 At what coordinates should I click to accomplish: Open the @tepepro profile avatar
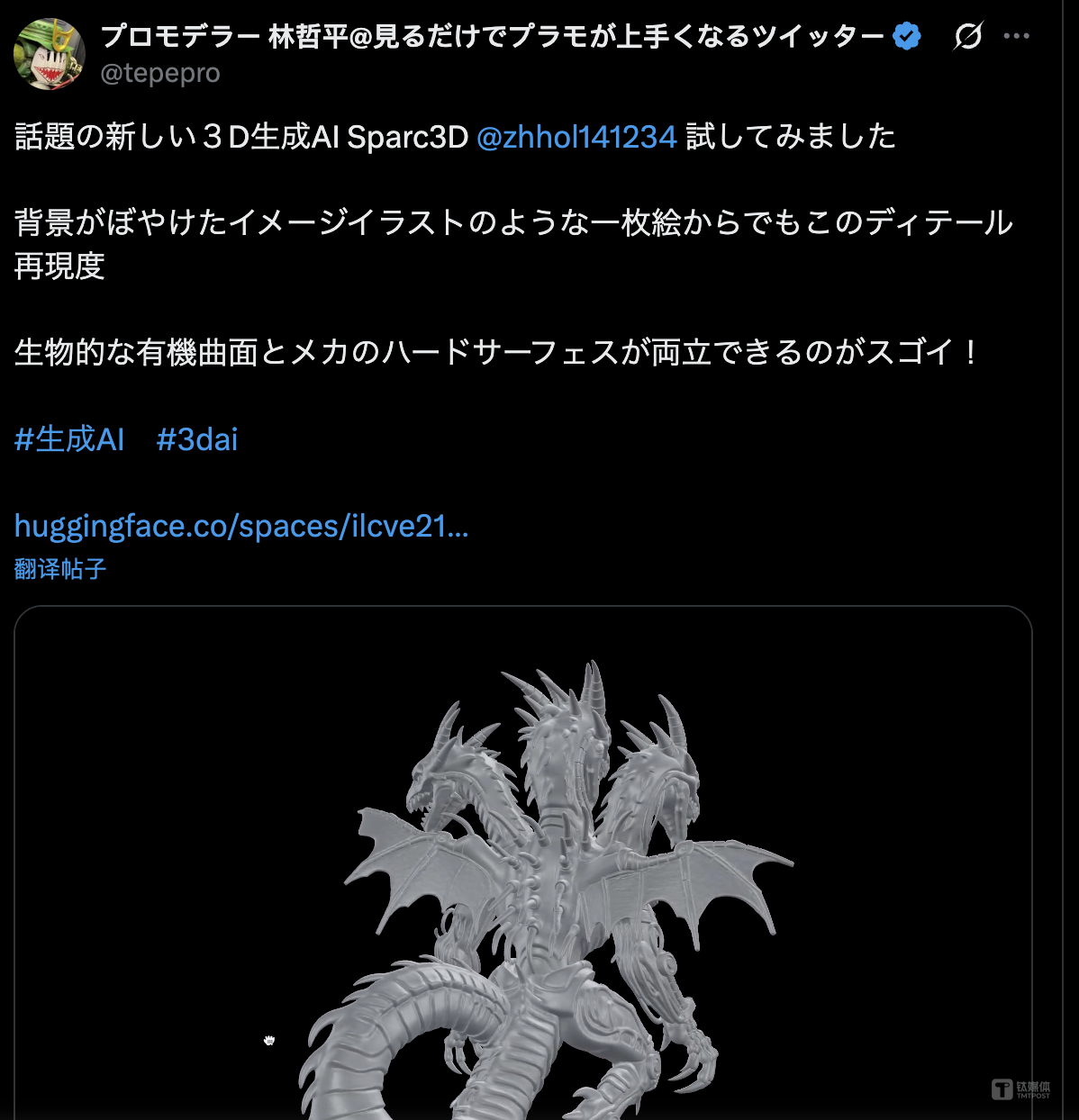point(50,54)
